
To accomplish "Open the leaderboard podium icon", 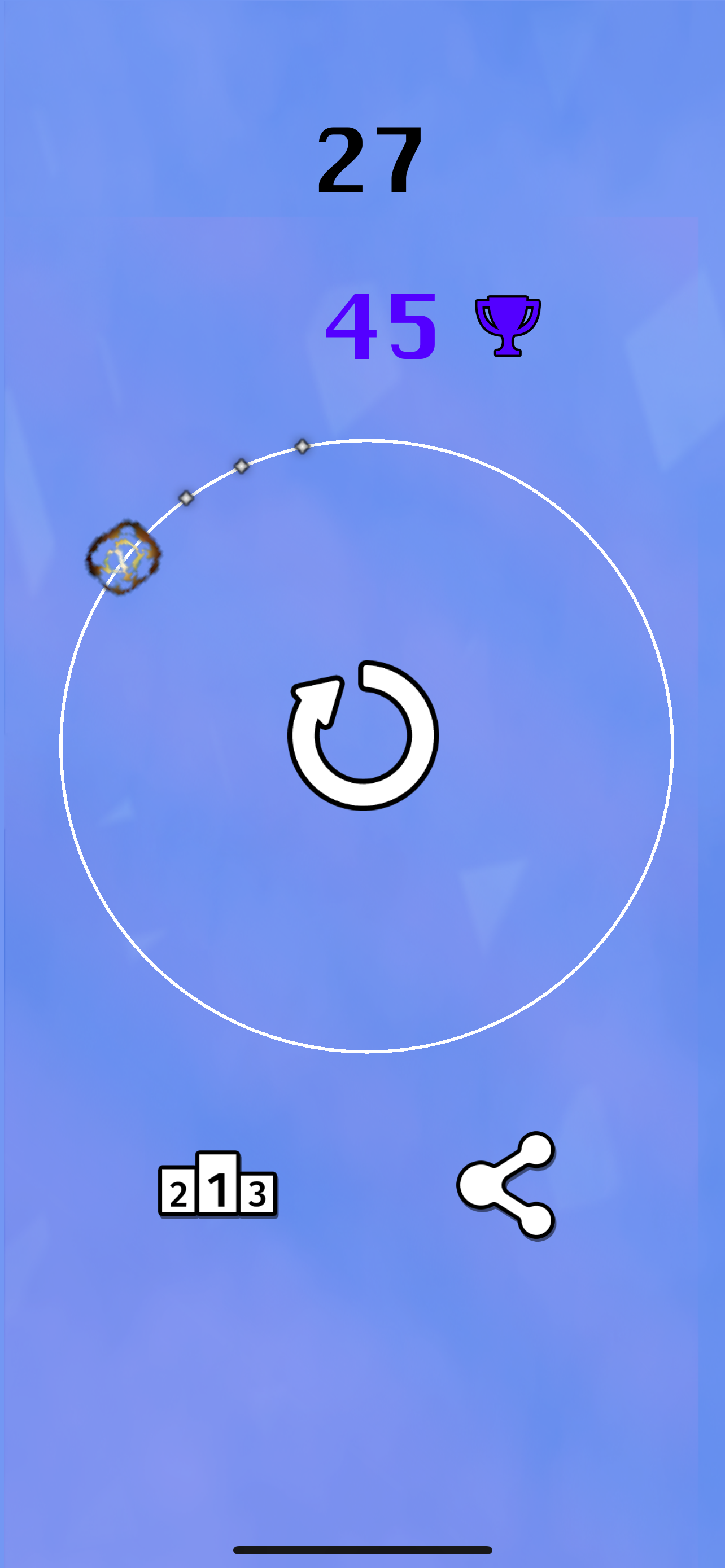I will tap(217, 1185).
